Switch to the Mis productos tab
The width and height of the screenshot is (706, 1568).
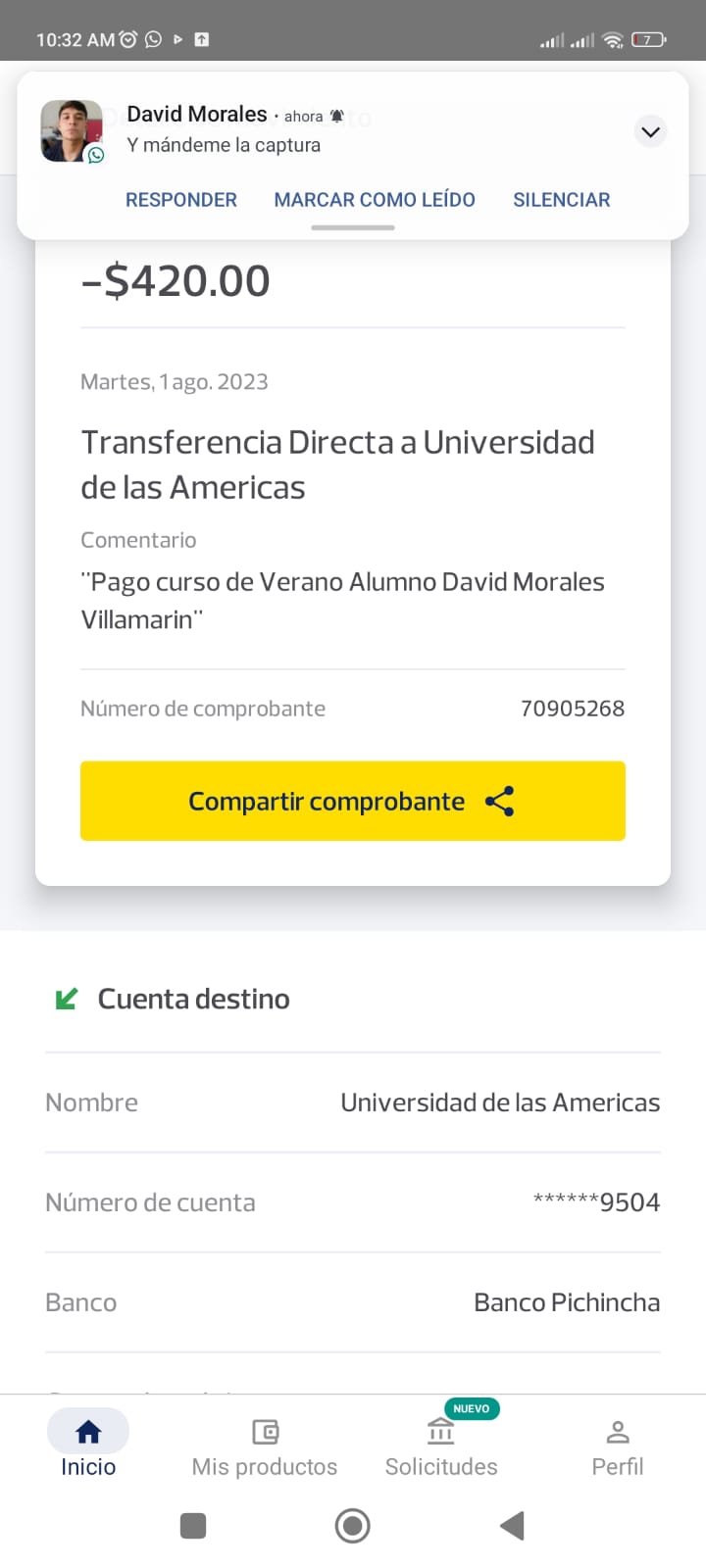click(265, 1444)
